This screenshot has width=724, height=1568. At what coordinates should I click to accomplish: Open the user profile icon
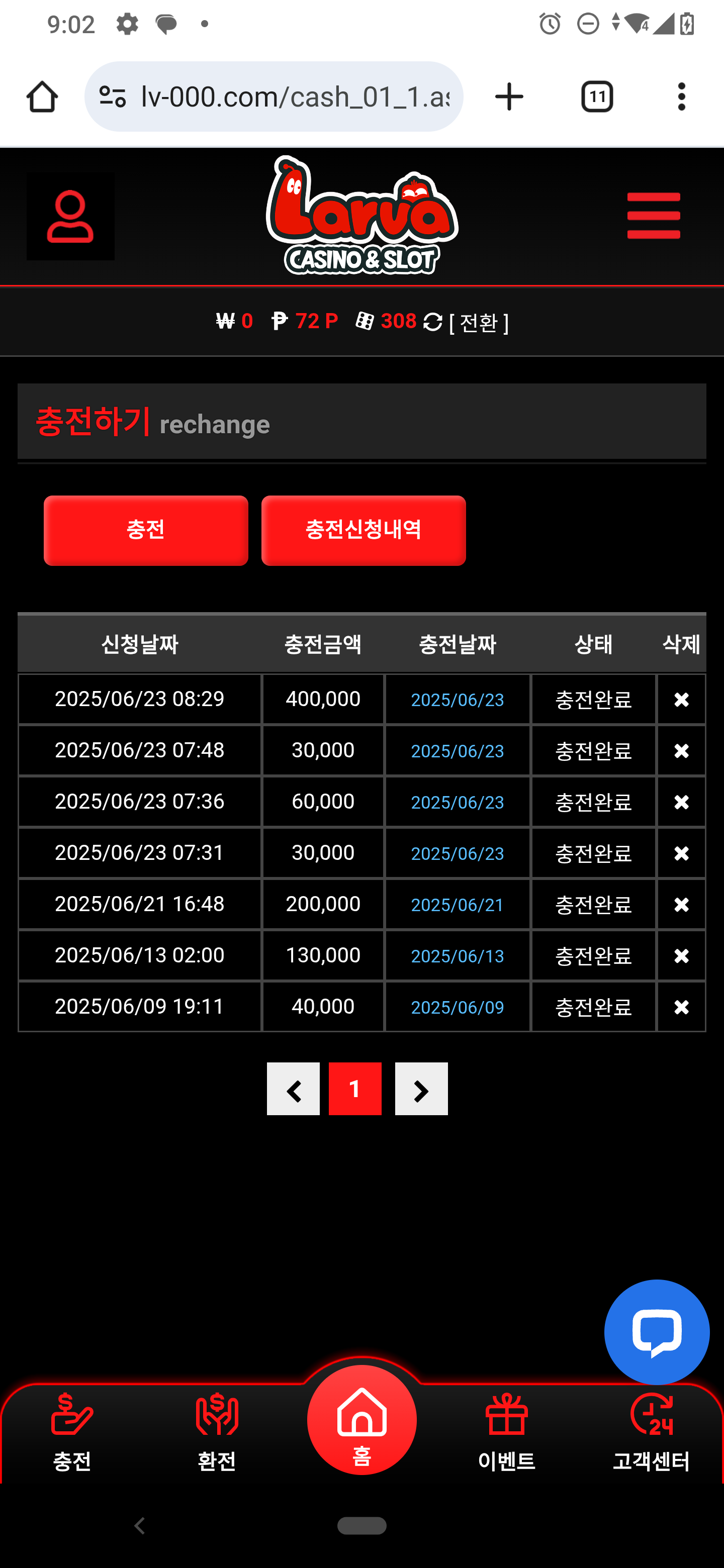70,216
